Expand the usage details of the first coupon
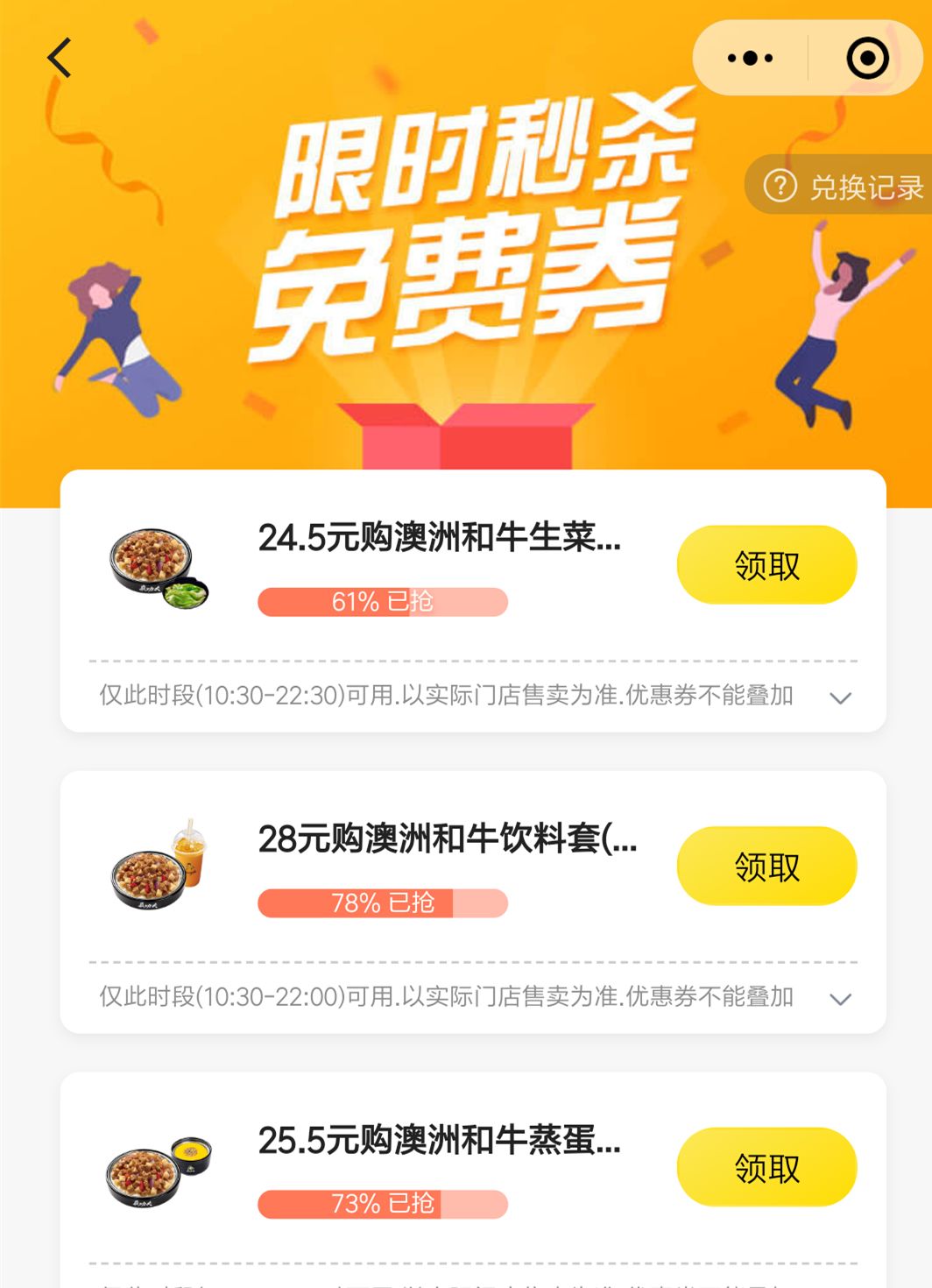 (x=842, y=699)
